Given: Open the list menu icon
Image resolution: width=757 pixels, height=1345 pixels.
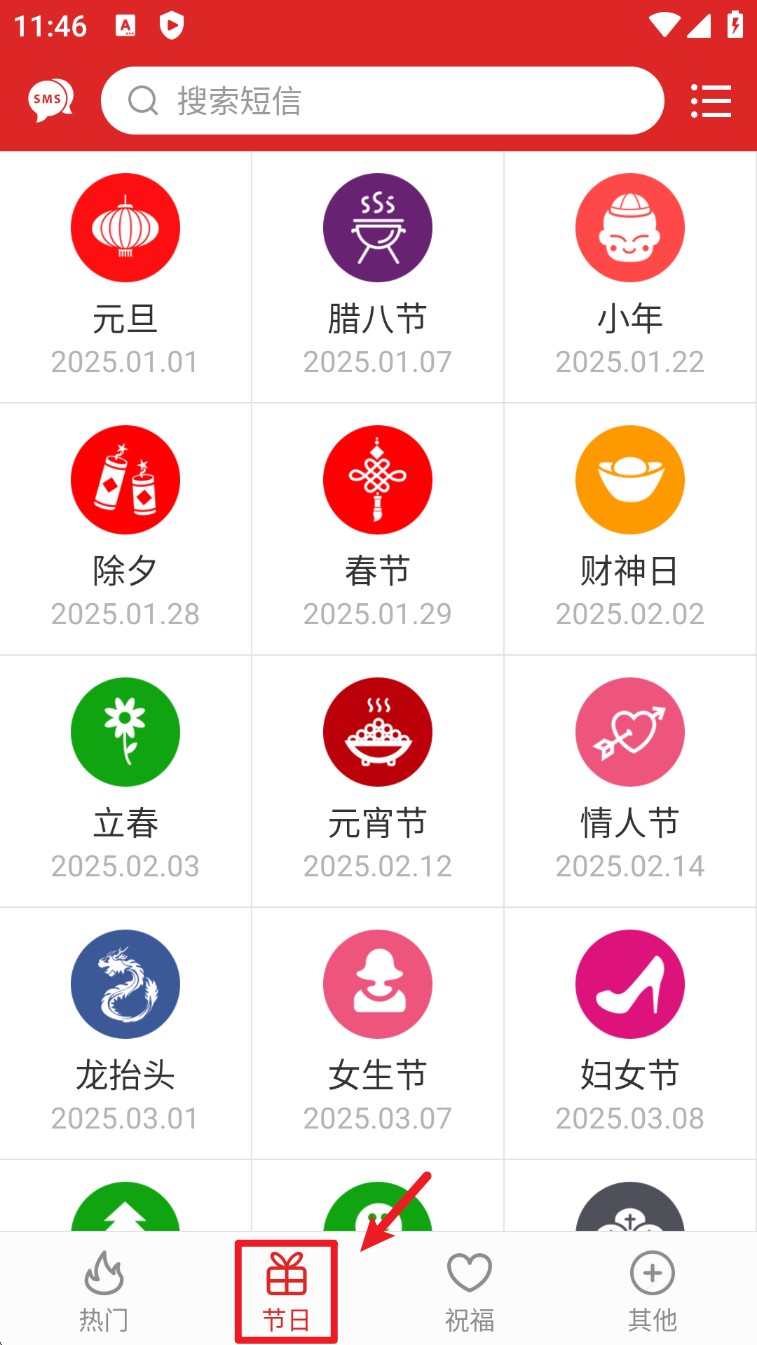Looking at the screenshot, I should pos(711,101).
